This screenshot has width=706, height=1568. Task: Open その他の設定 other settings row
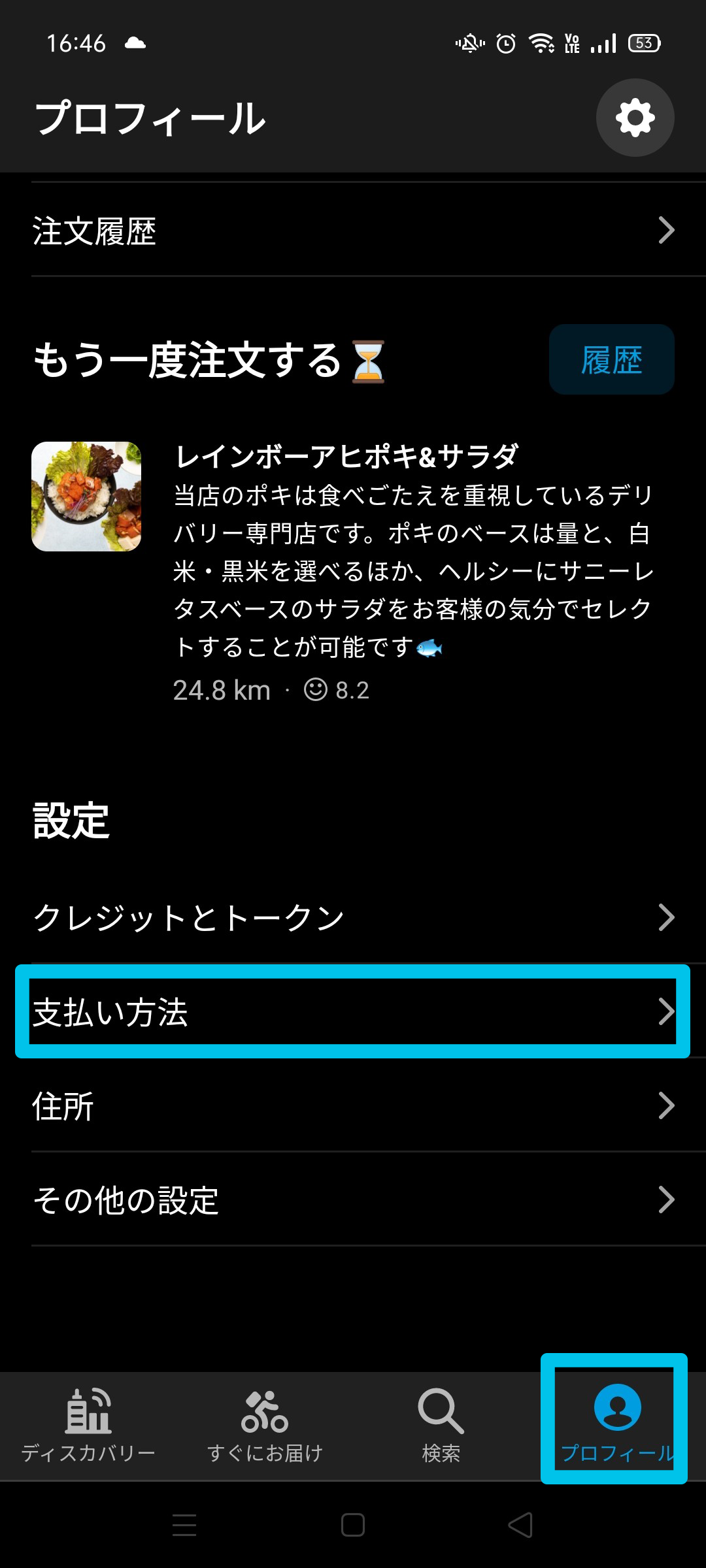[353, 1200]
